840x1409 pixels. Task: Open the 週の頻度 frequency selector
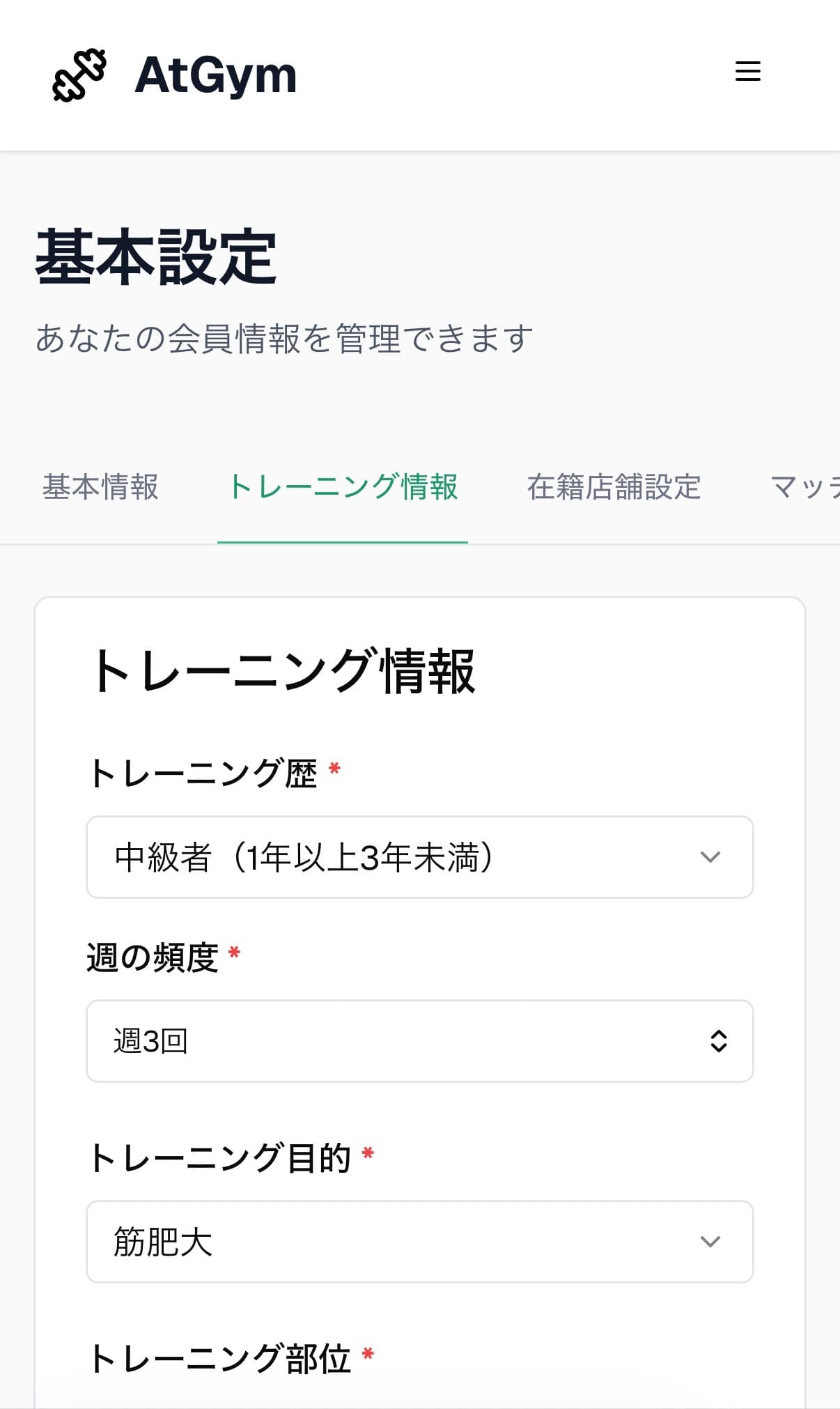(x=419, y=1042)
